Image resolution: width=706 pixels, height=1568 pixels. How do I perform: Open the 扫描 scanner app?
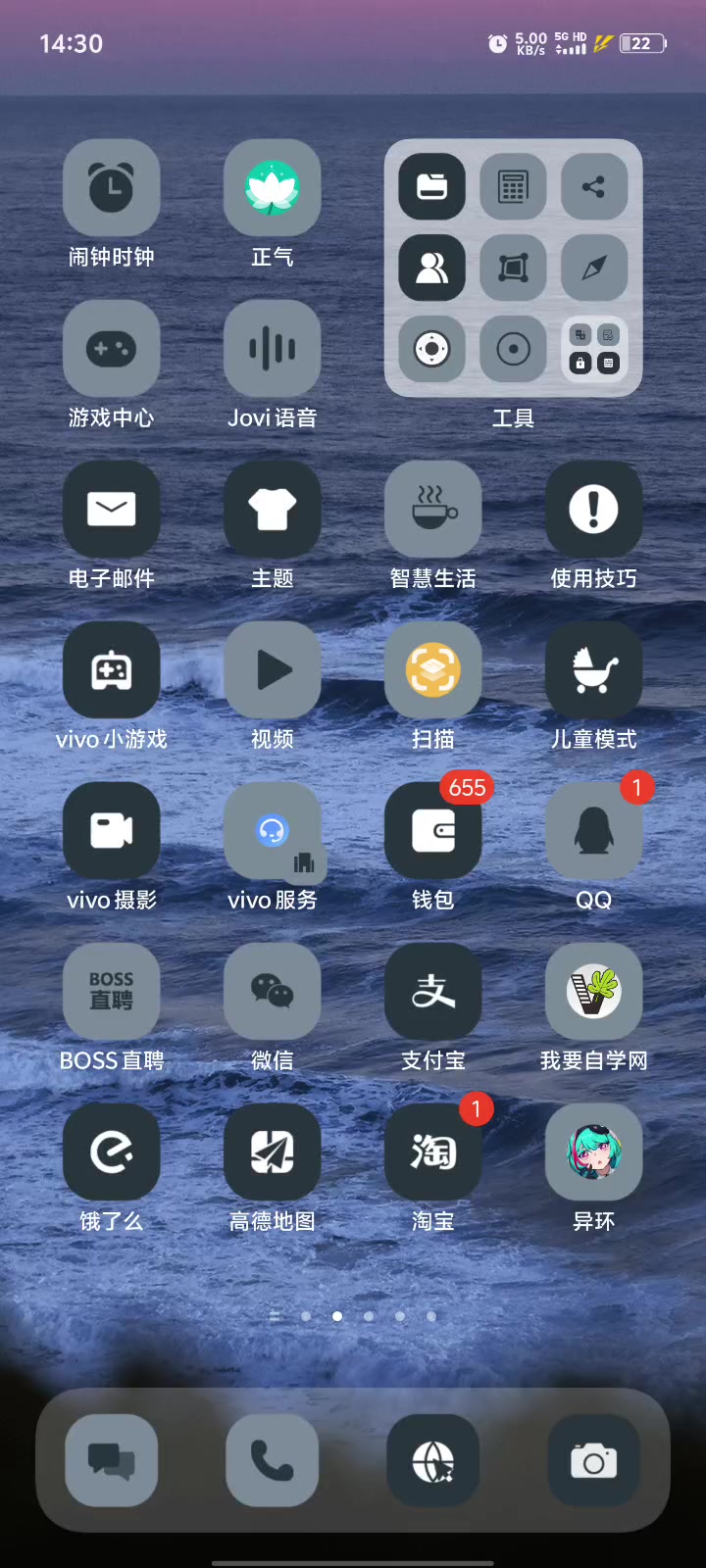click(433, 670)
